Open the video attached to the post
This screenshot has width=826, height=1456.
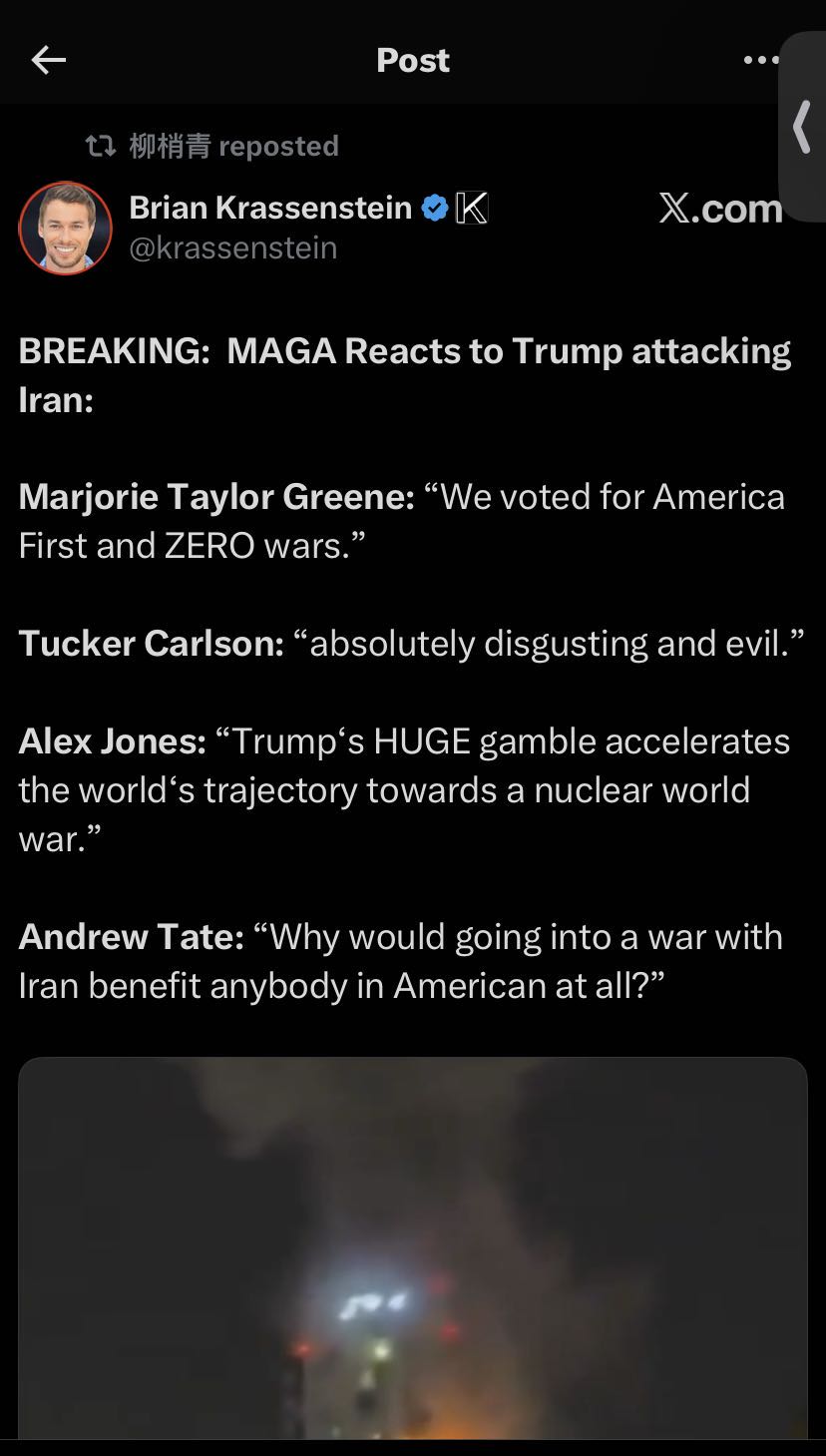pyautogui.click(x=413, y=1246)
